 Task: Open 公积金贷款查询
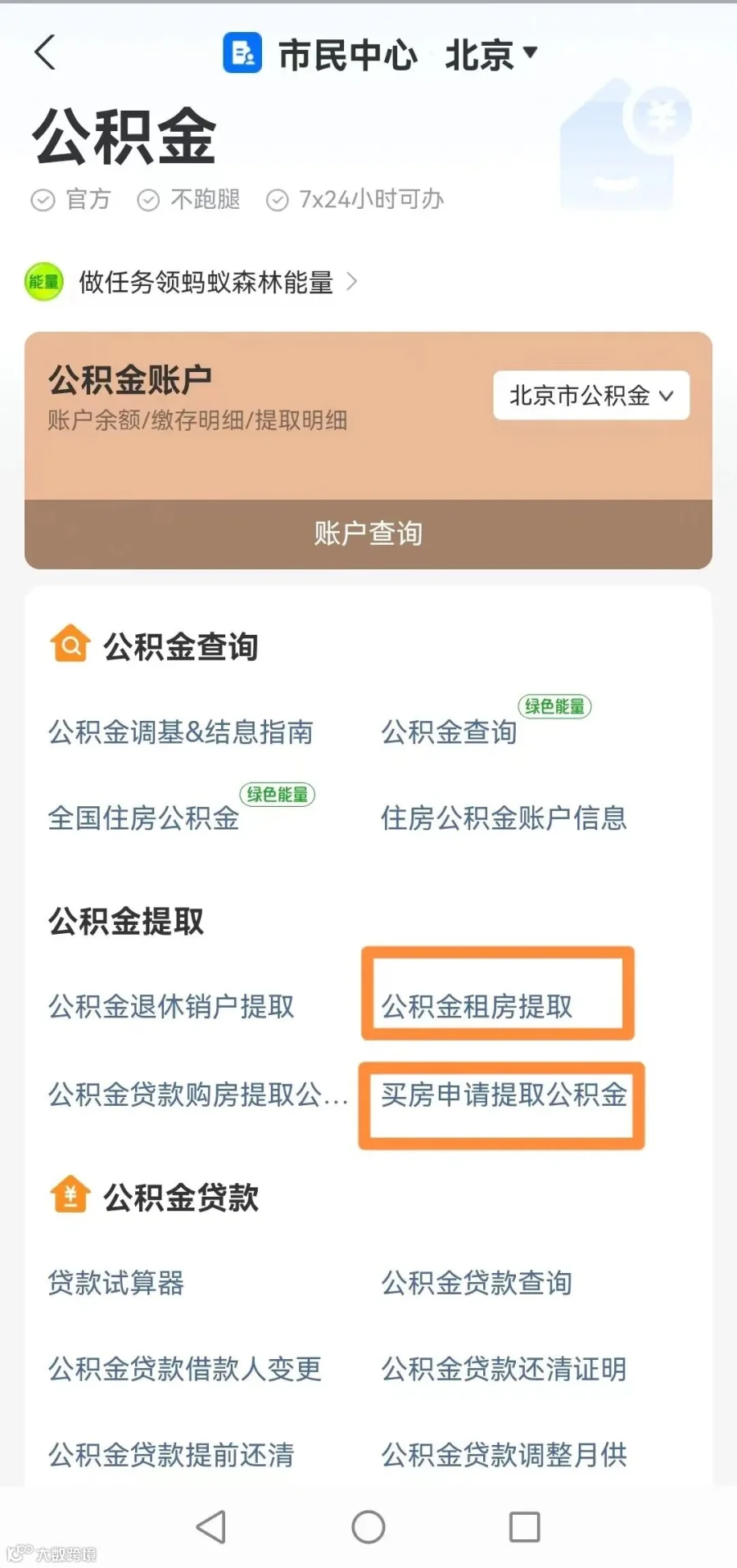(x=477, y=1283)
